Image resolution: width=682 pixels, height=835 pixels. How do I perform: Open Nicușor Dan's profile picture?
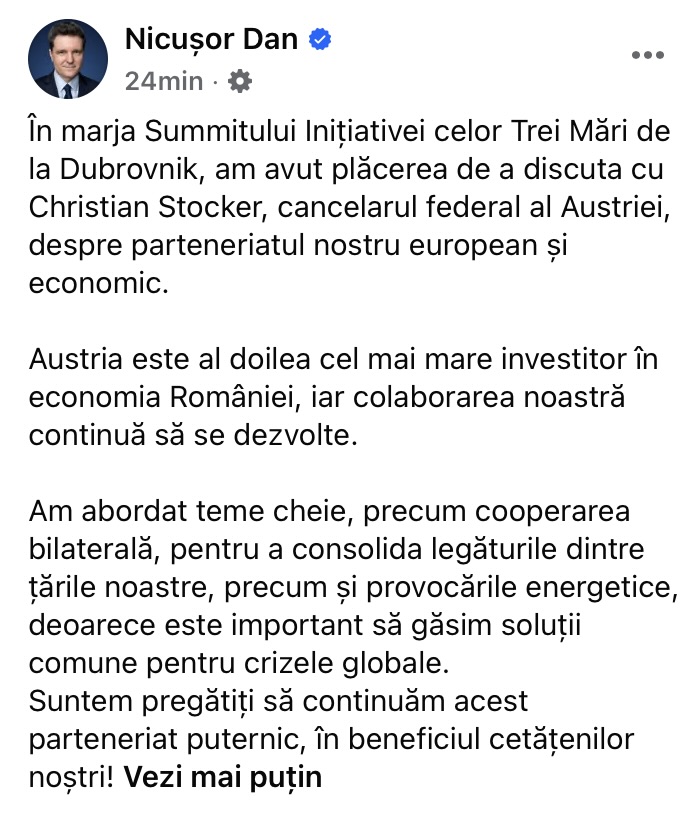(x=65, y=59)
